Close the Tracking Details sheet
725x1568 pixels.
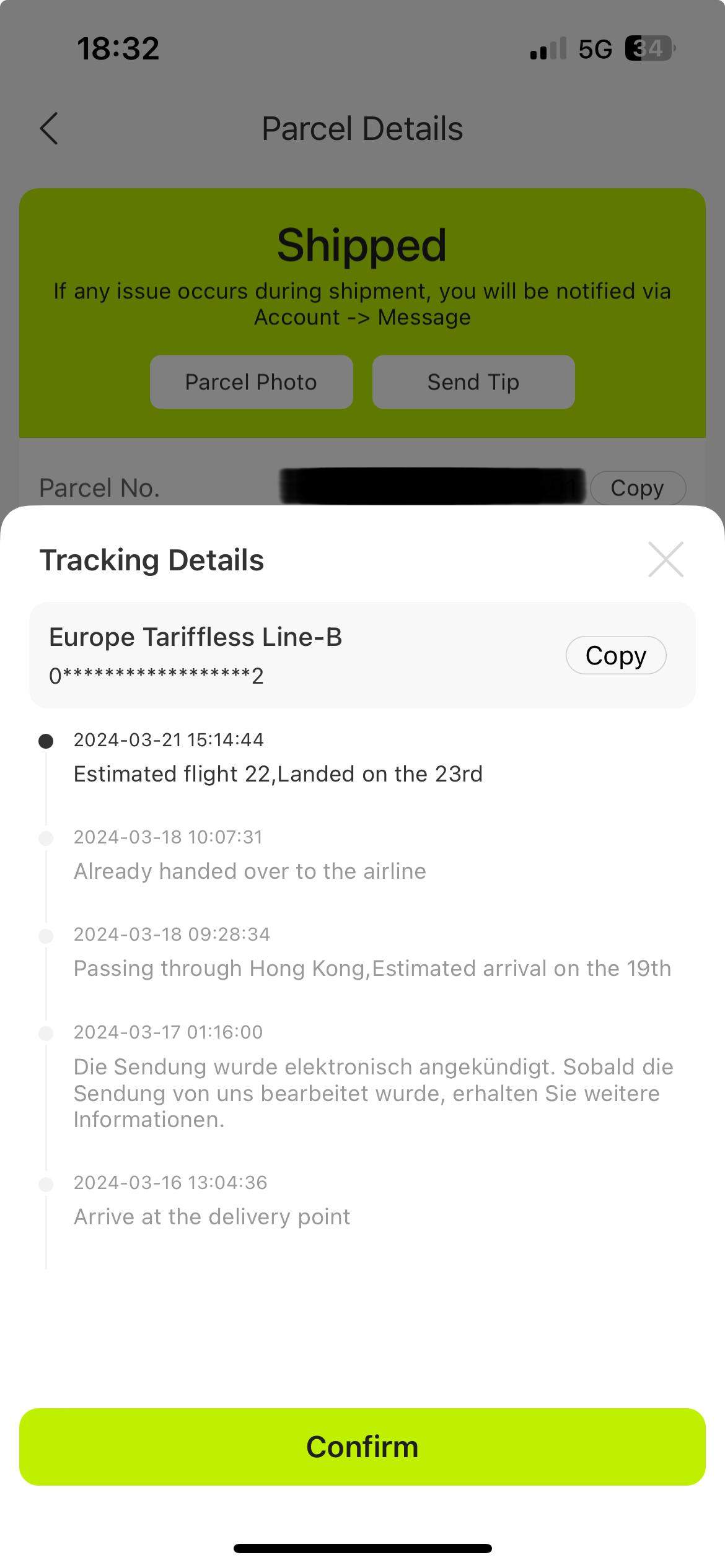tap(666, 559)
